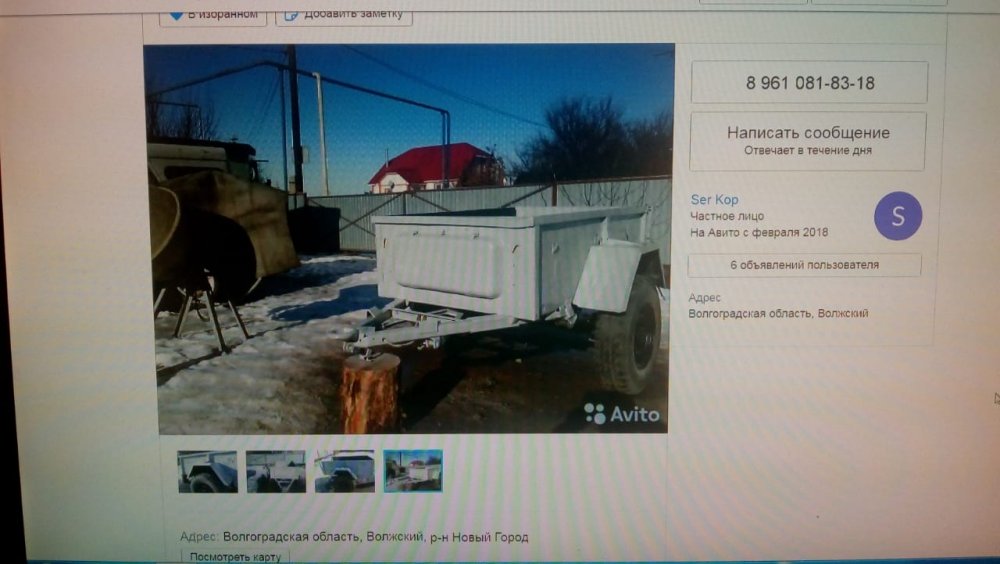Select the second photo thumbnail
The height and width of the screenshot is (564, 1000).
276,471
